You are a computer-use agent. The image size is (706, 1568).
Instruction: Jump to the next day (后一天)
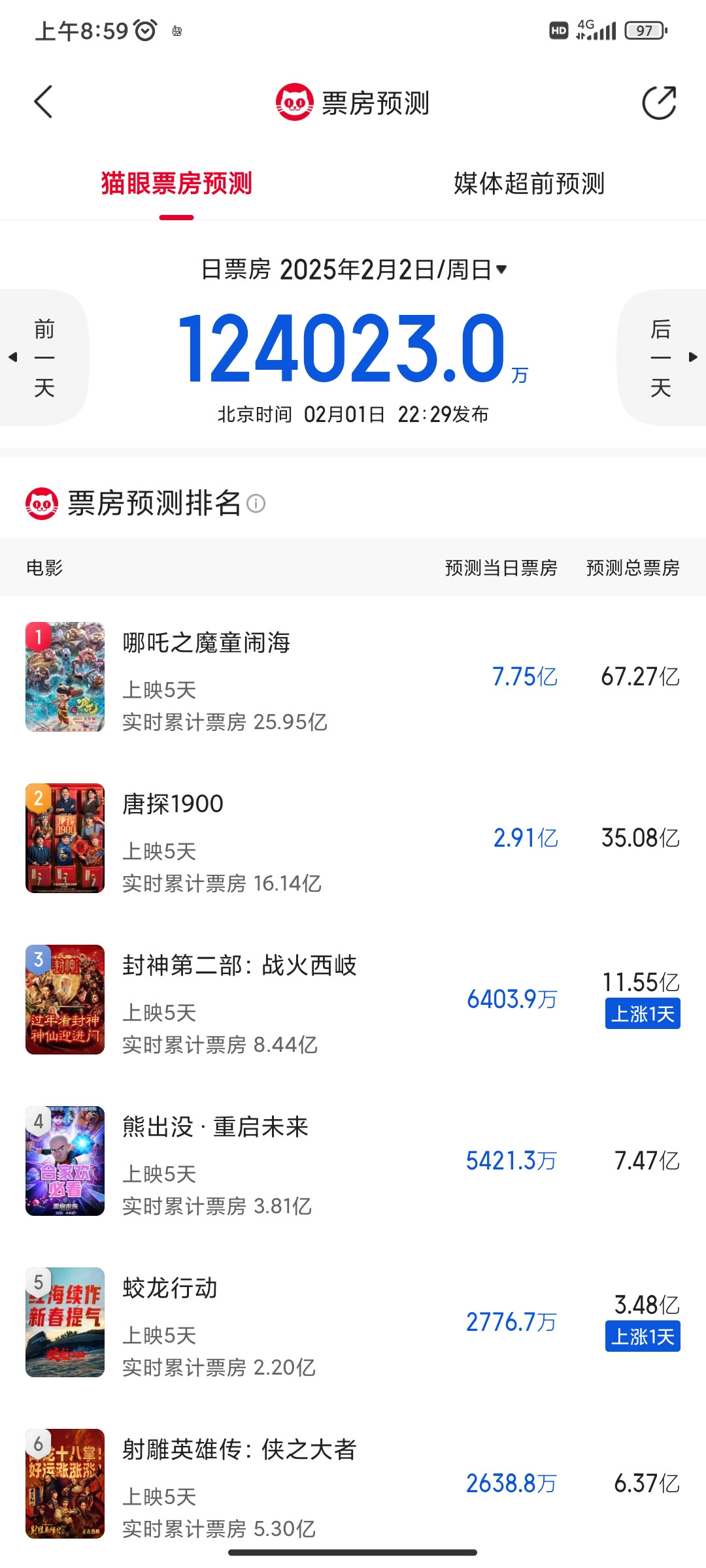(662, 357)
